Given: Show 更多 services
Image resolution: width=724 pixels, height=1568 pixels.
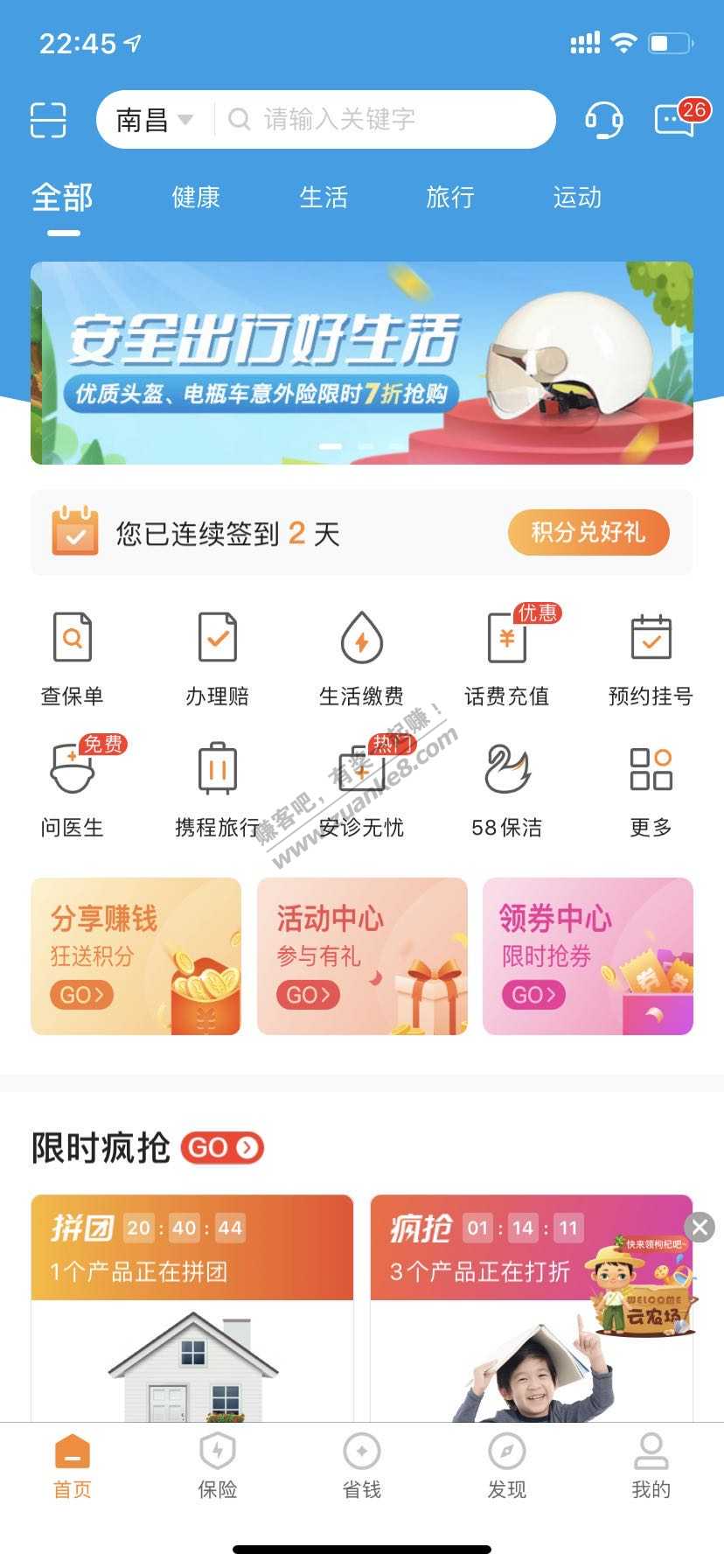Looking at the screenshot, I should 651,787.
